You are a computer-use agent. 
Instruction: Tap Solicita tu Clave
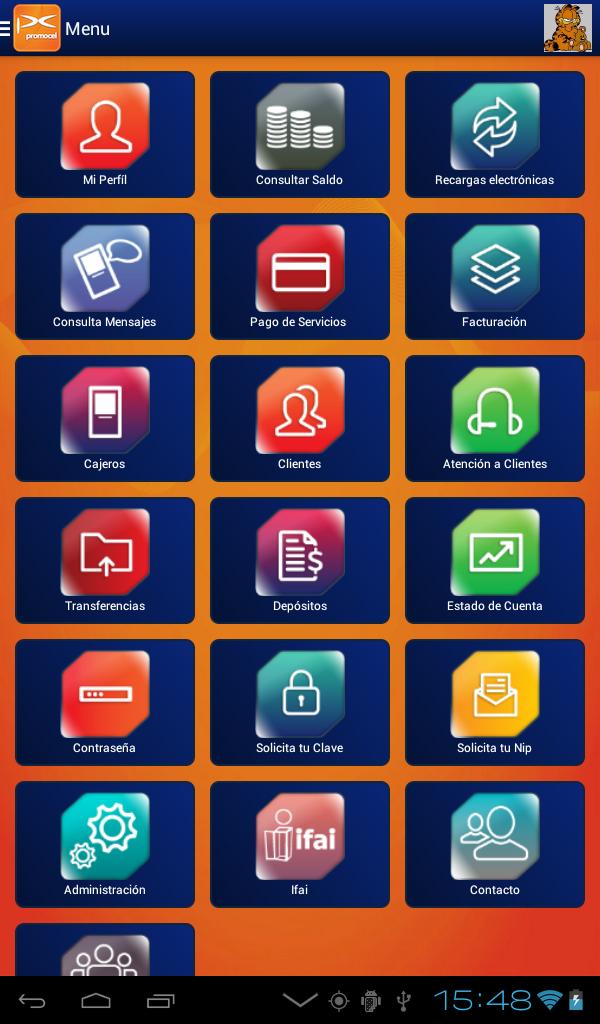pos(299,702)
